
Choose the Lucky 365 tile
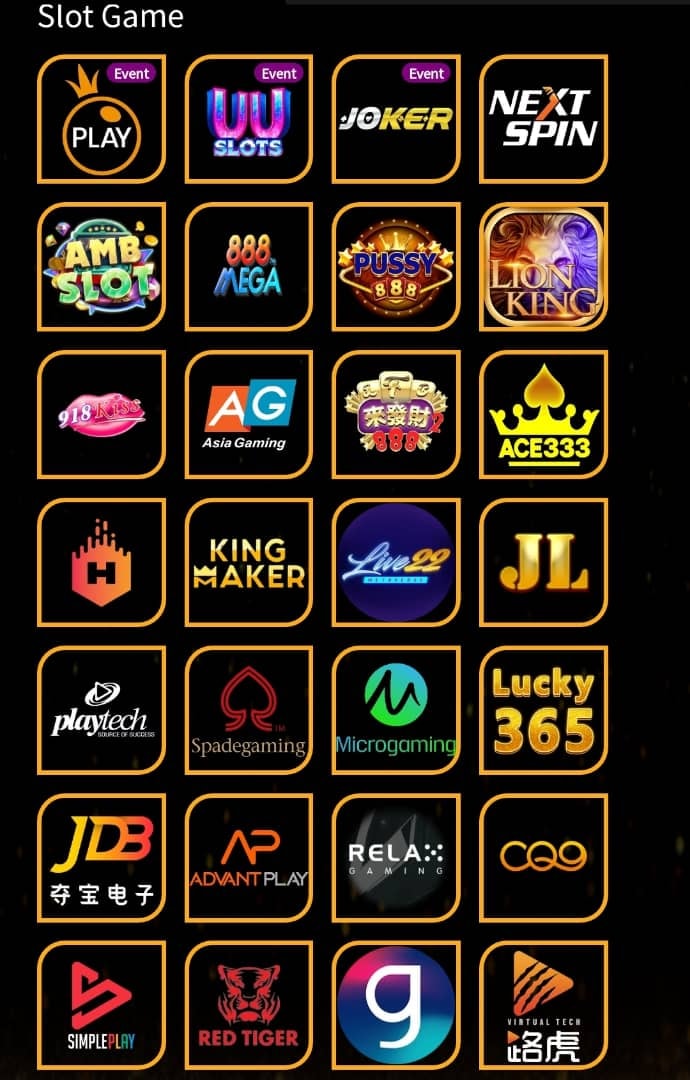click(543, 710)
